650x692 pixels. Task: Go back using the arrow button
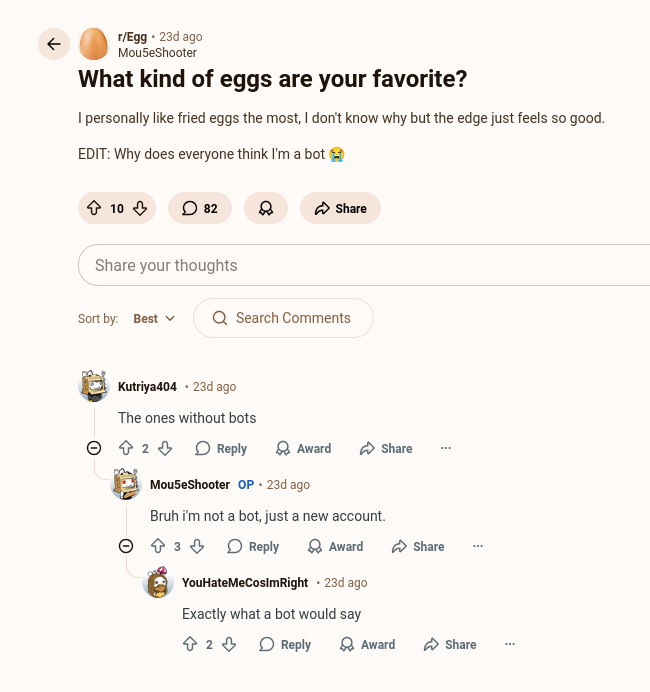point(54,44)
